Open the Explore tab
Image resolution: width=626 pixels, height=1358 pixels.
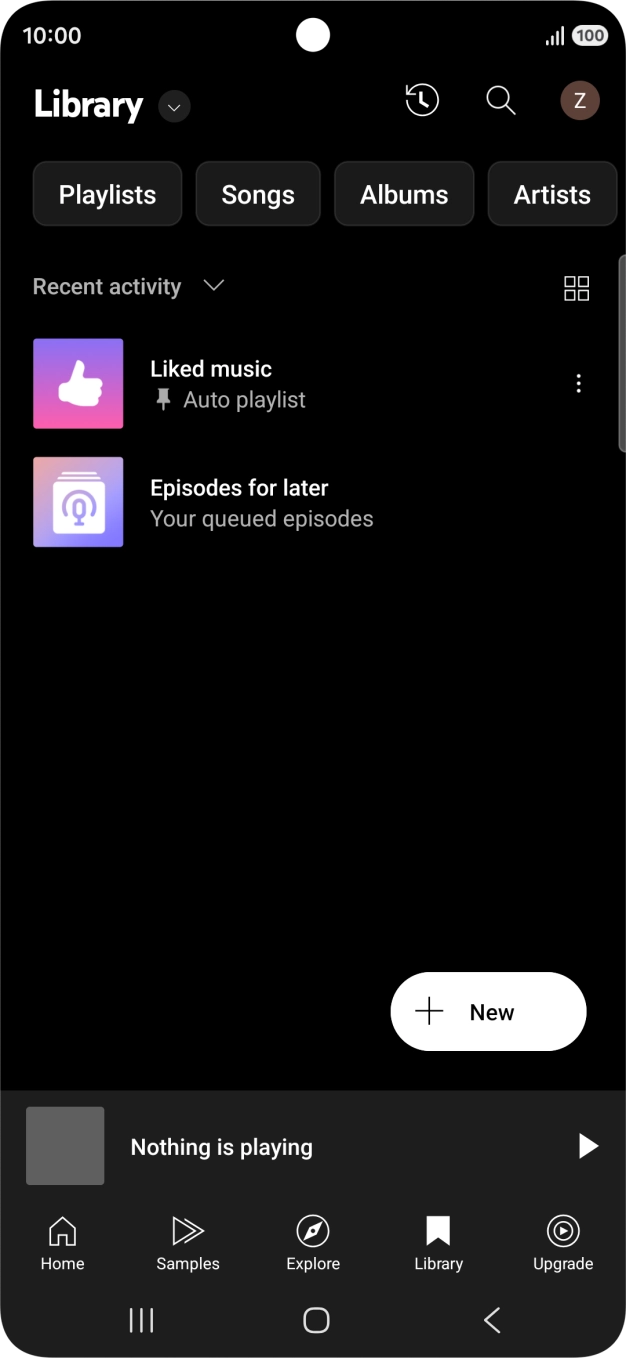tap(313, 1243)
